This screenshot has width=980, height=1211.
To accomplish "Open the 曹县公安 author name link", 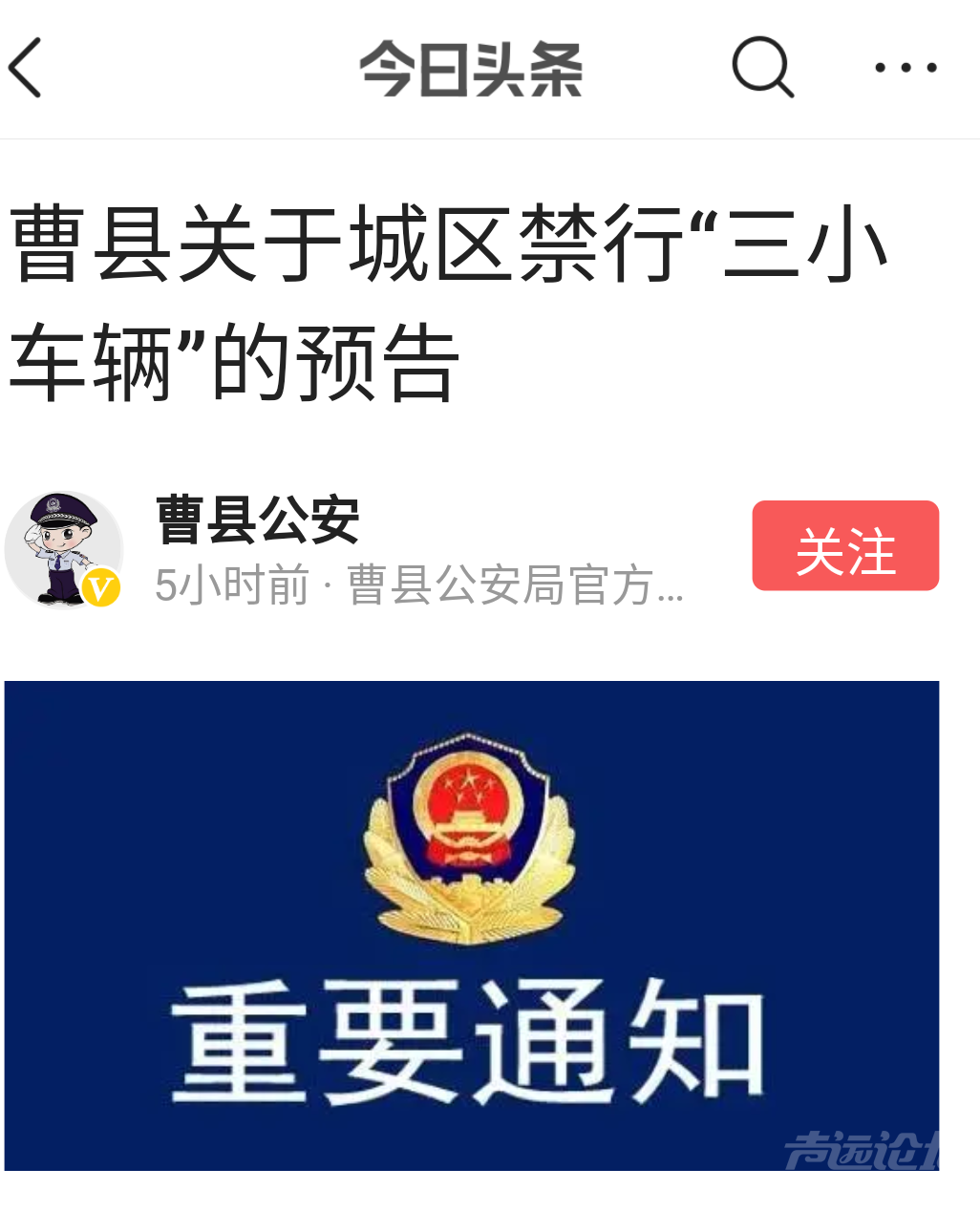I will [258, 521].
